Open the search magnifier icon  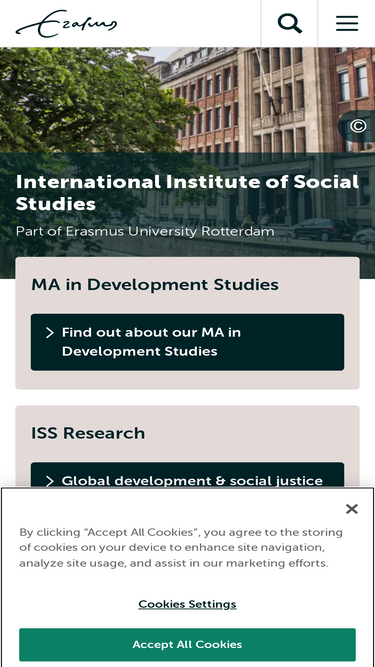tap(290, 23)
